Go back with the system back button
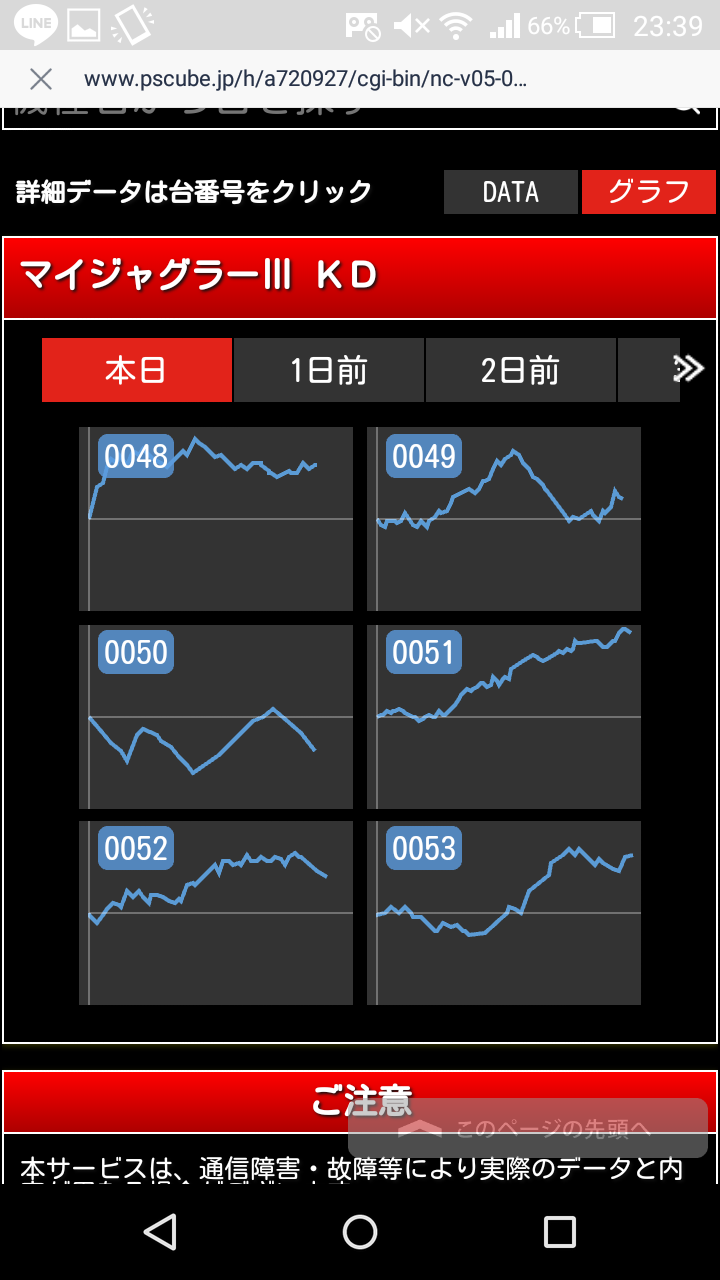This screenshot has width=720, height=1280. pos(160,1231)
